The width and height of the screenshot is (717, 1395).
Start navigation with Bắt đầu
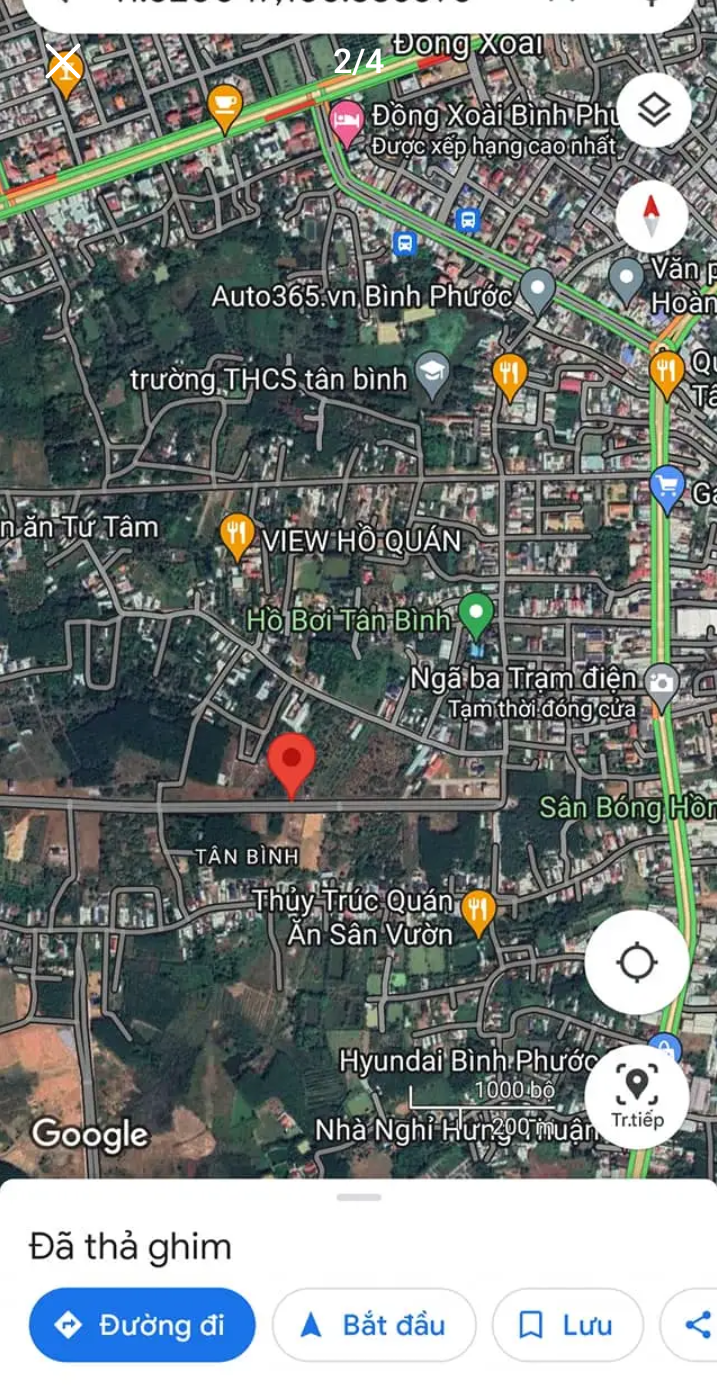[x=374, y=1325]
